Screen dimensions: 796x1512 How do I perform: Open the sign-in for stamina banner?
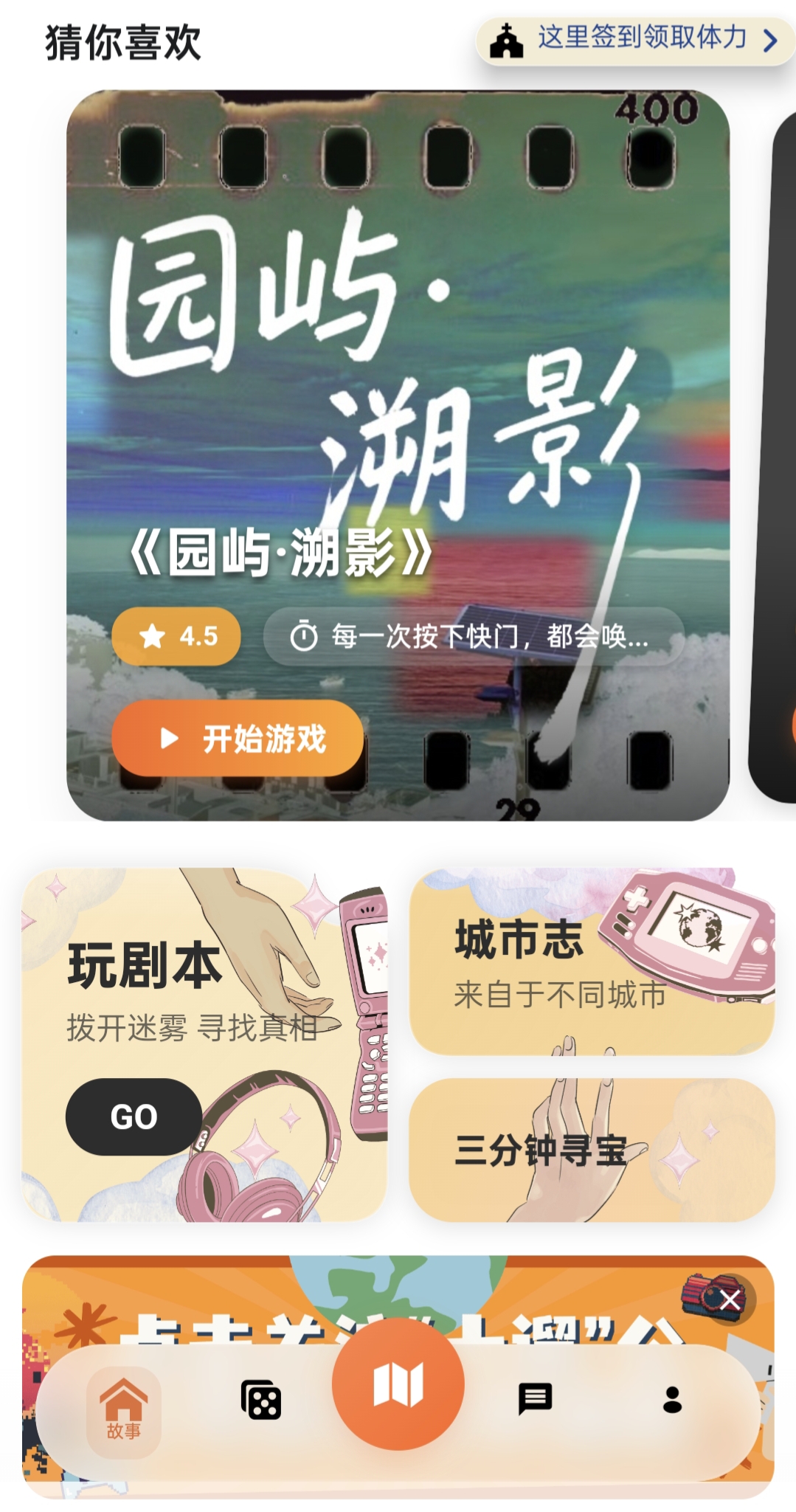pos(636,40)
